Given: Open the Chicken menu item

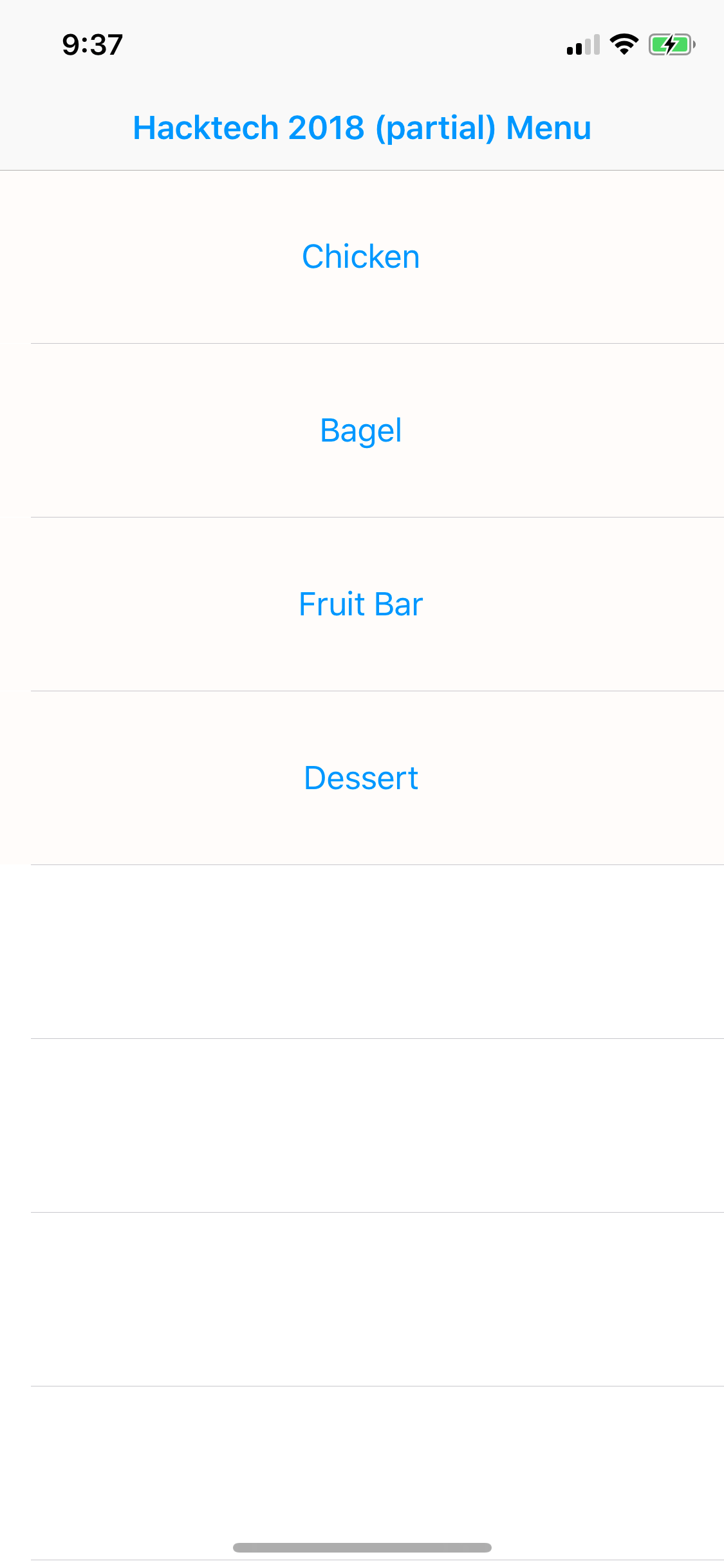Looking at the screenshot, I should [361, 257].
